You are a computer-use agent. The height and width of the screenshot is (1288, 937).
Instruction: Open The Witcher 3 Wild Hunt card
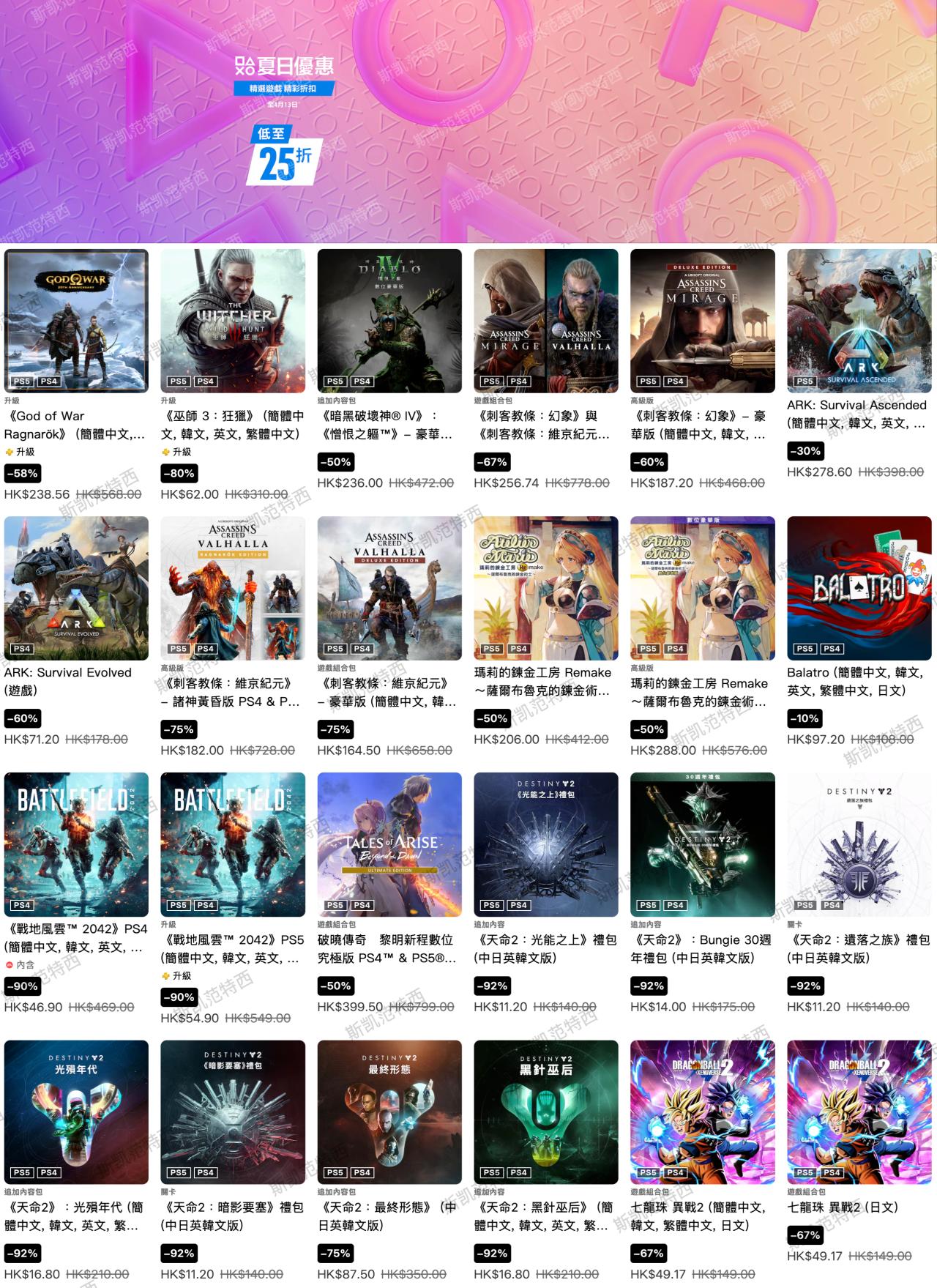coord(233,321)
